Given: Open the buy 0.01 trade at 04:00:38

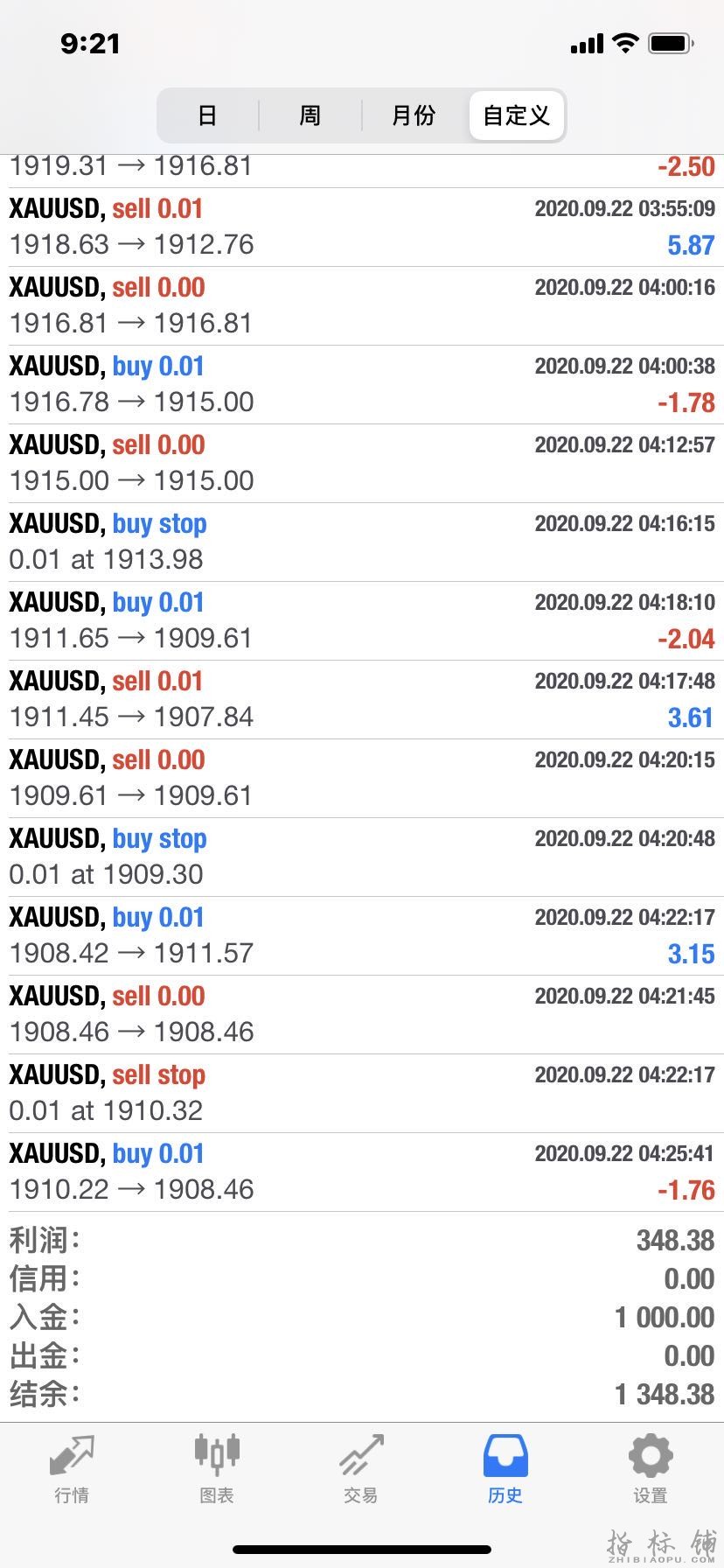Looking at the screenshot, I should [x=362, y=385].
